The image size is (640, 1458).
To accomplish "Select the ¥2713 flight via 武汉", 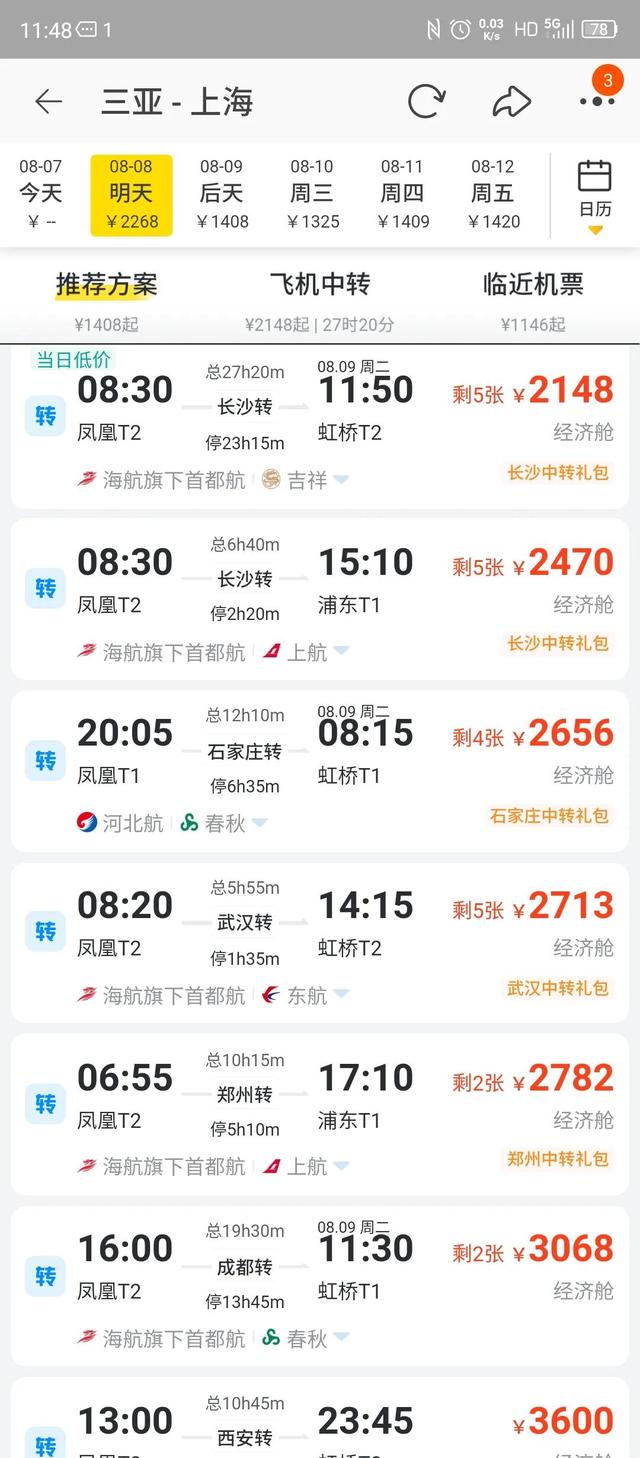I will pyautogui.click(x=320, y=942).
